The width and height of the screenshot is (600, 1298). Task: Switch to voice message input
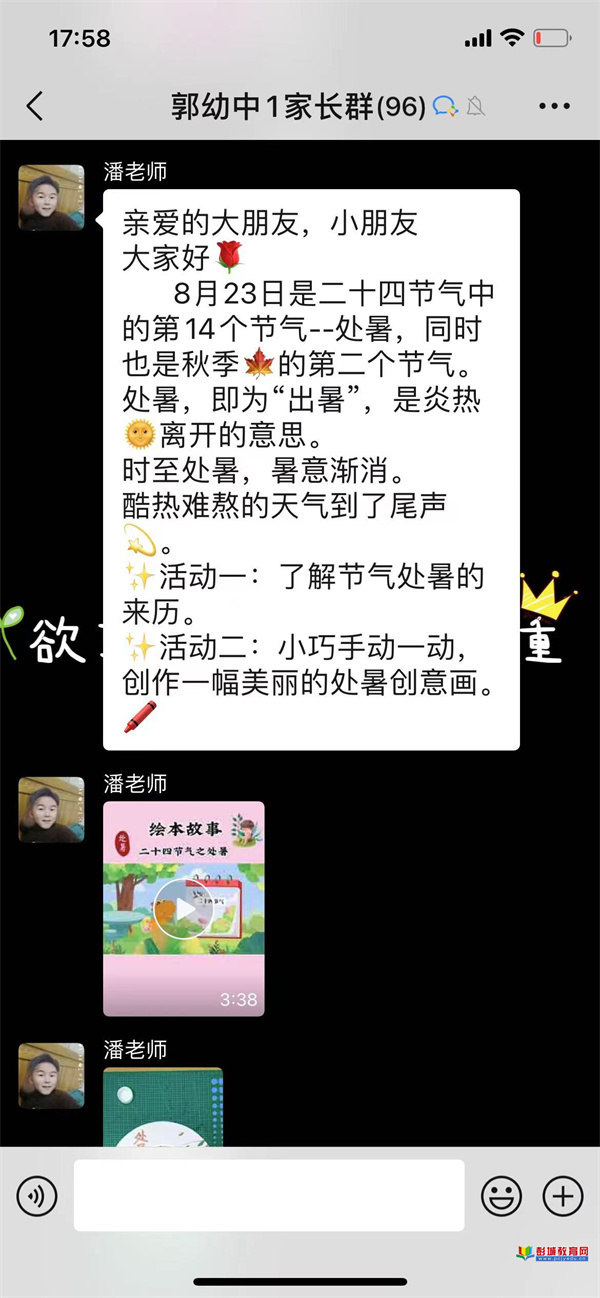click(x=37, y=1195)
